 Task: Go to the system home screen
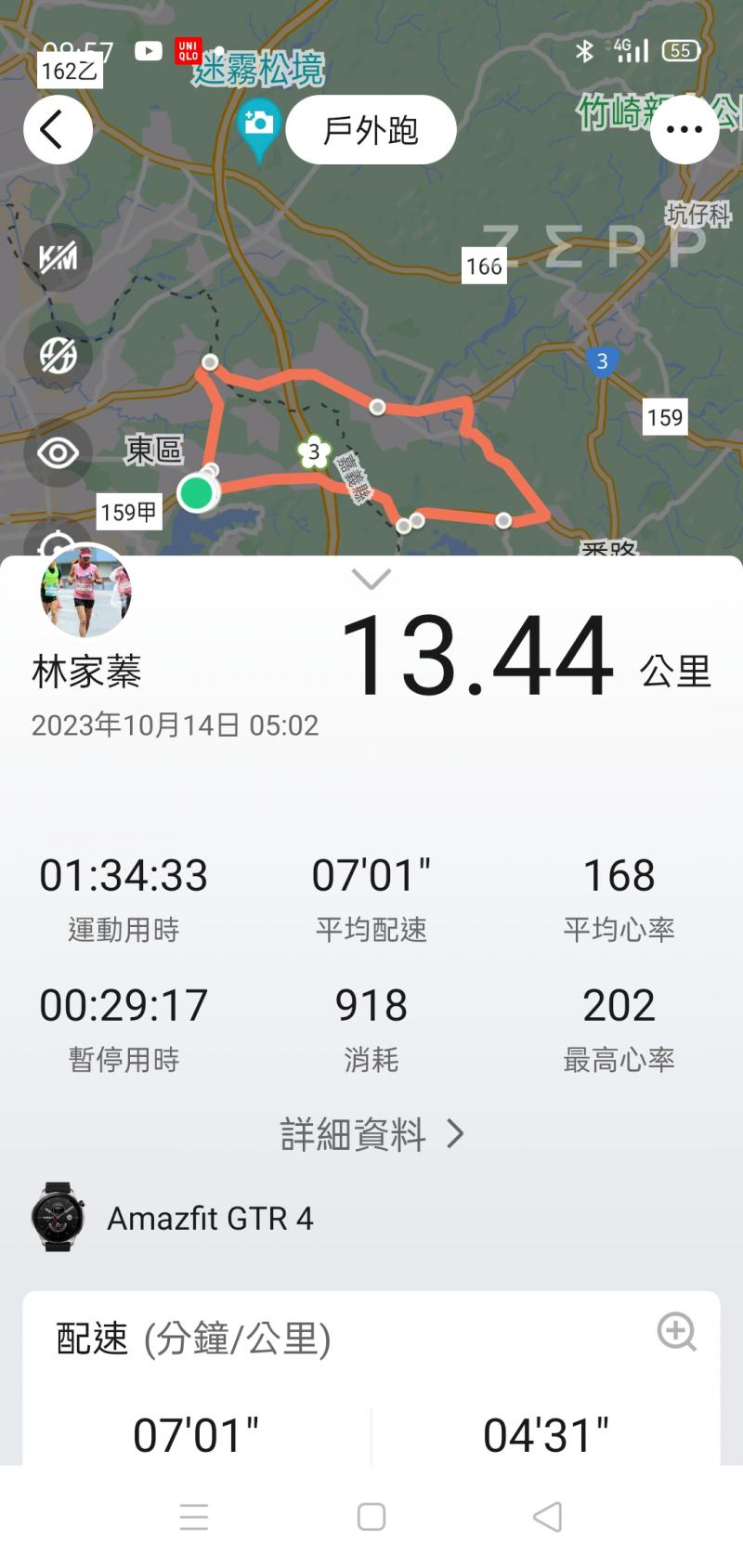pos(371,1517)
